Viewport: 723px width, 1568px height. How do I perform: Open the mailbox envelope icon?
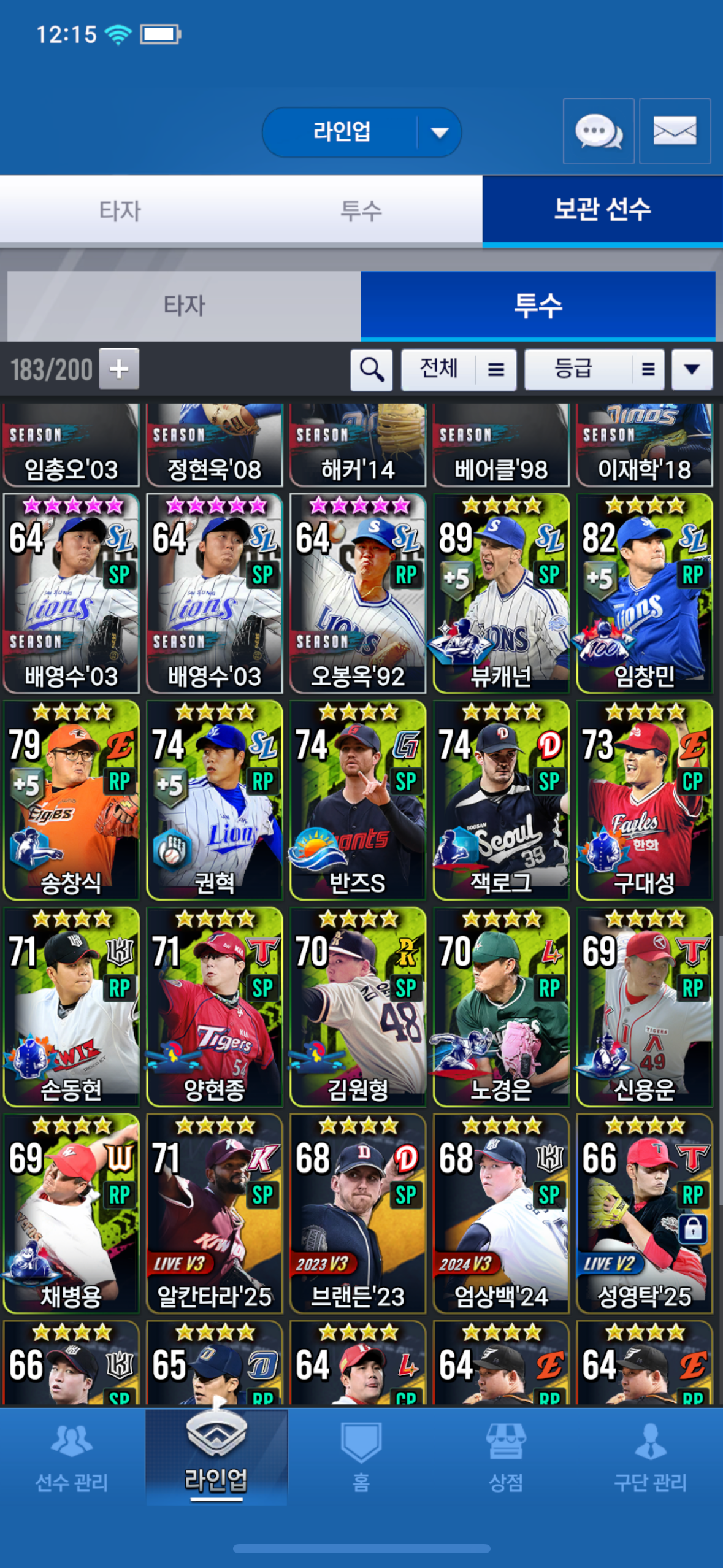(x=675, y=131)
